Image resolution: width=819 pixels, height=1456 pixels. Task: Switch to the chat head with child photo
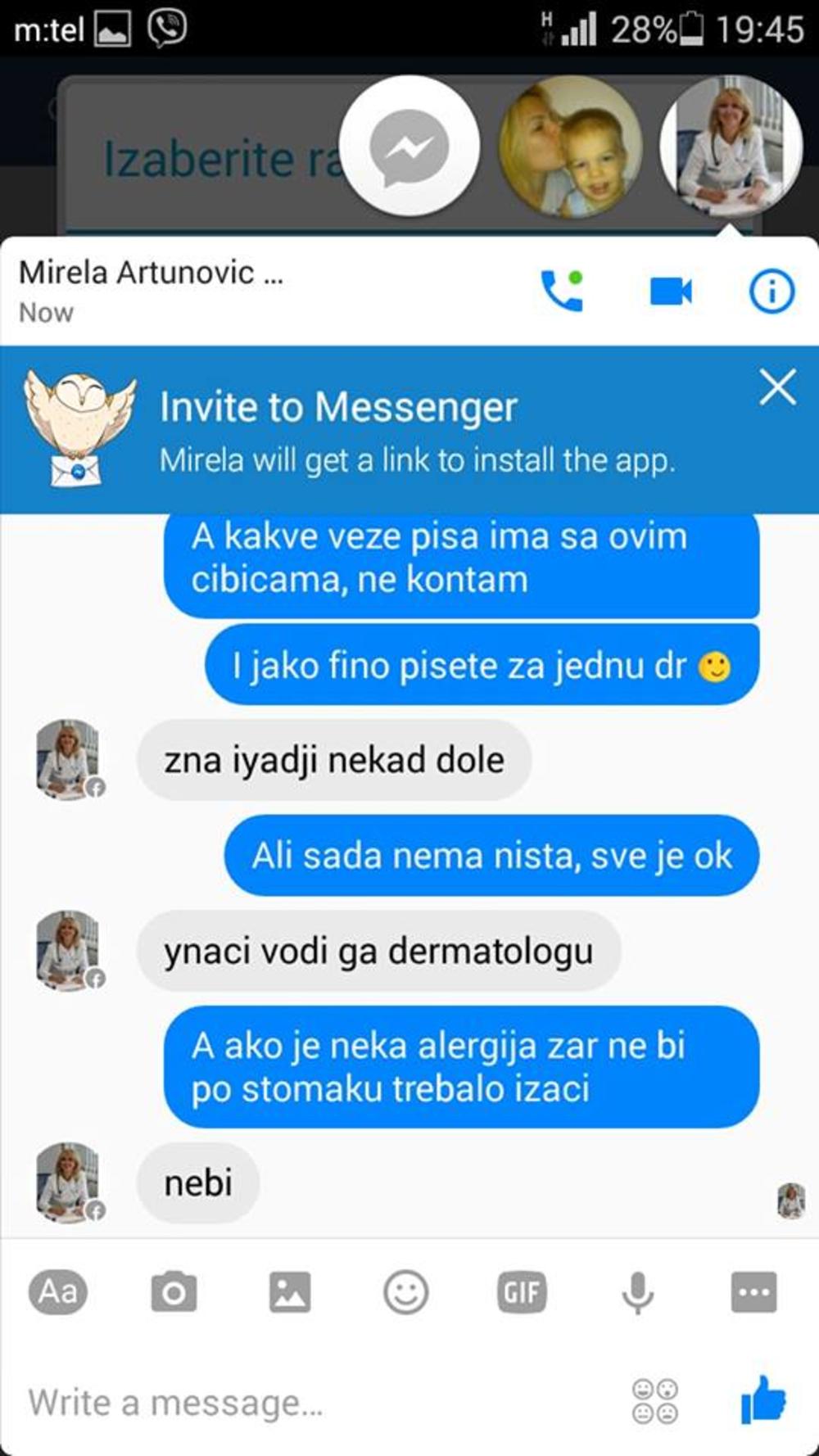point(571,147)
